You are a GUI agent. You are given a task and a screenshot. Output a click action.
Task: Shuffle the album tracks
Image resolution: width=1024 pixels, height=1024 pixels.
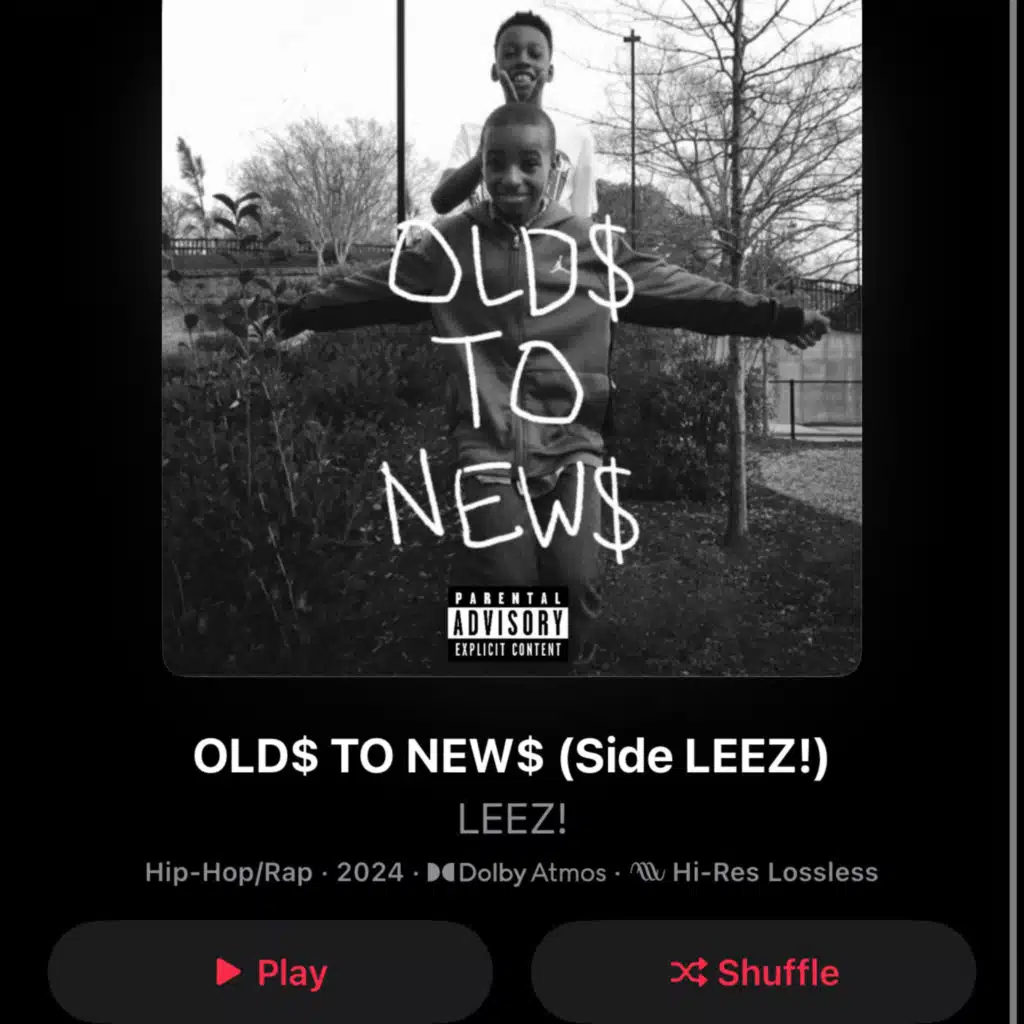click(x=754, y=972)
